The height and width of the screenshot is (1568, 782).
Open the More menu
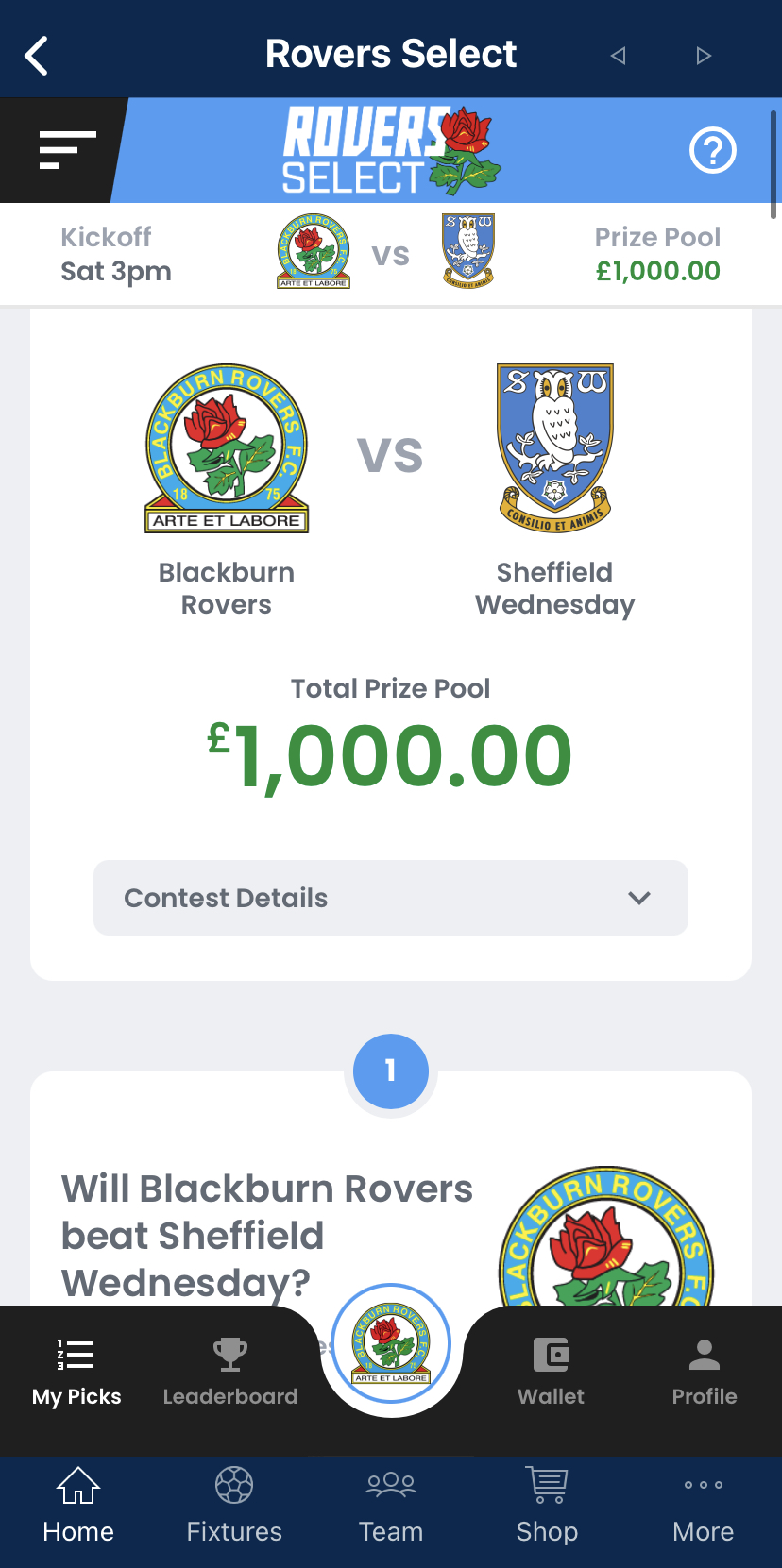tap(704, 1506)
